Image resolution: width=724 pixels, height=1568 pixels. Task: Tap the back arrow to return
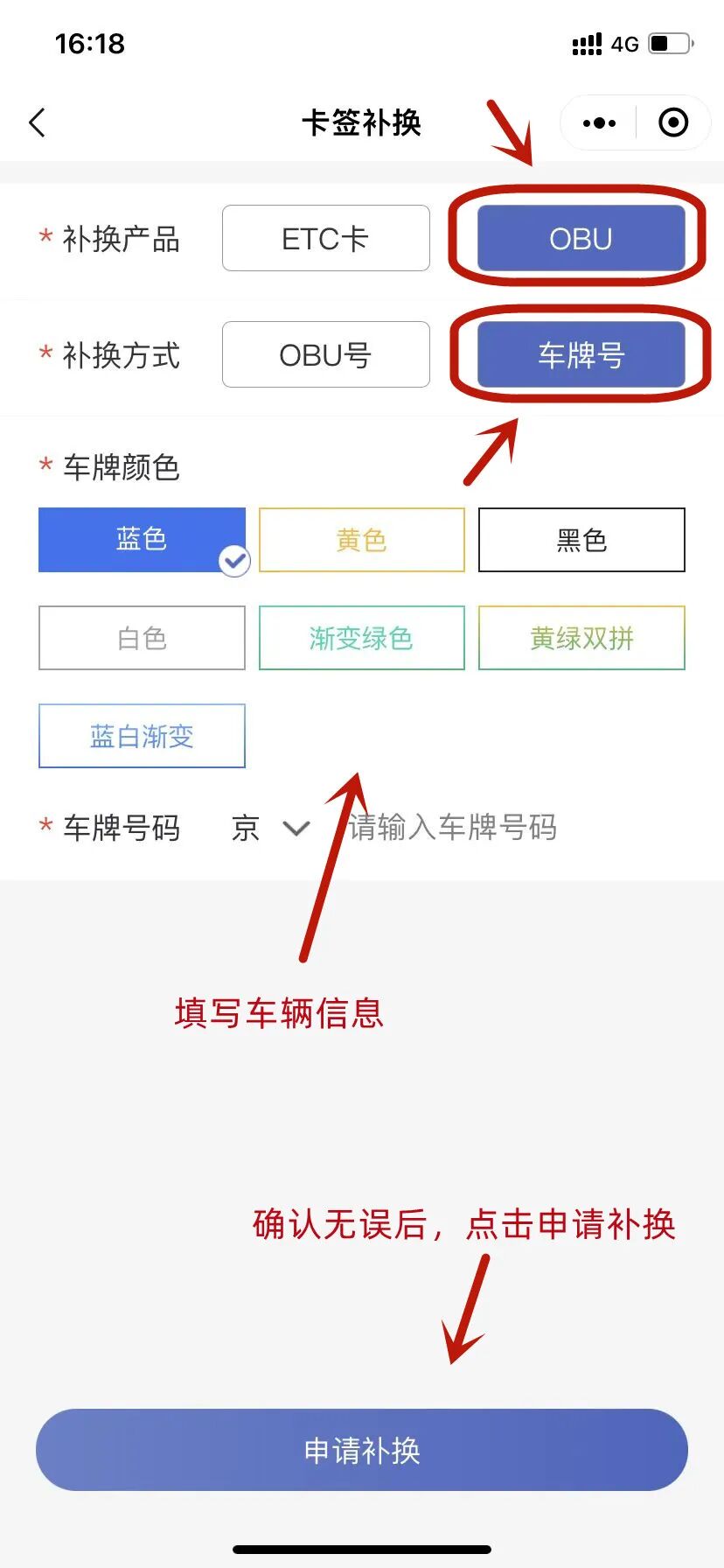[37, 122]
